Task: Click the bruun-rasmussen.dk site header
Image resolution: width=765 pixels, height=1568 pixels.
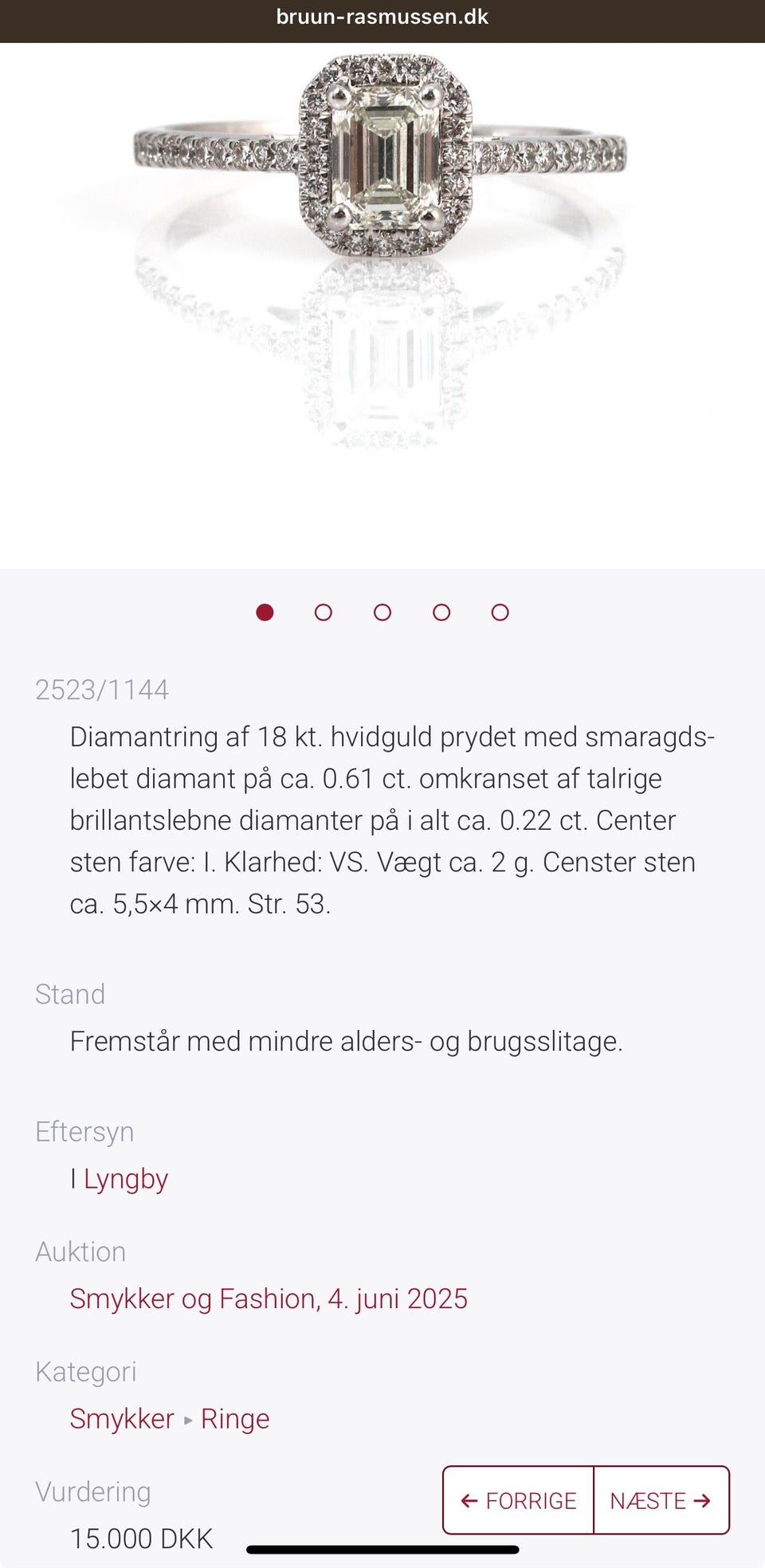Action: click(382, 18)
